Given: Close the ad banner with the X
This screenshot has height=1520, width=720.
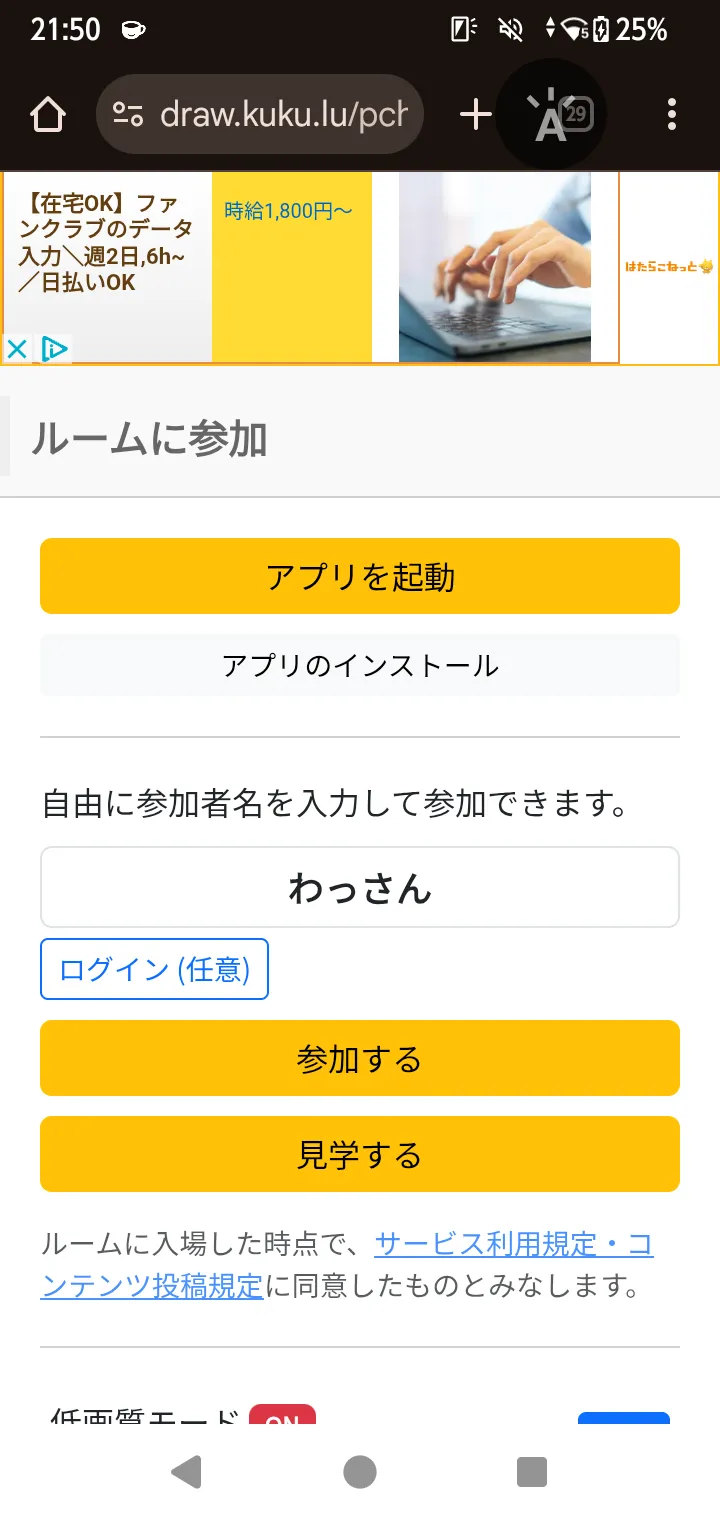Looking at the screenshot, I should pyautogui.click(x=17, y=349).
